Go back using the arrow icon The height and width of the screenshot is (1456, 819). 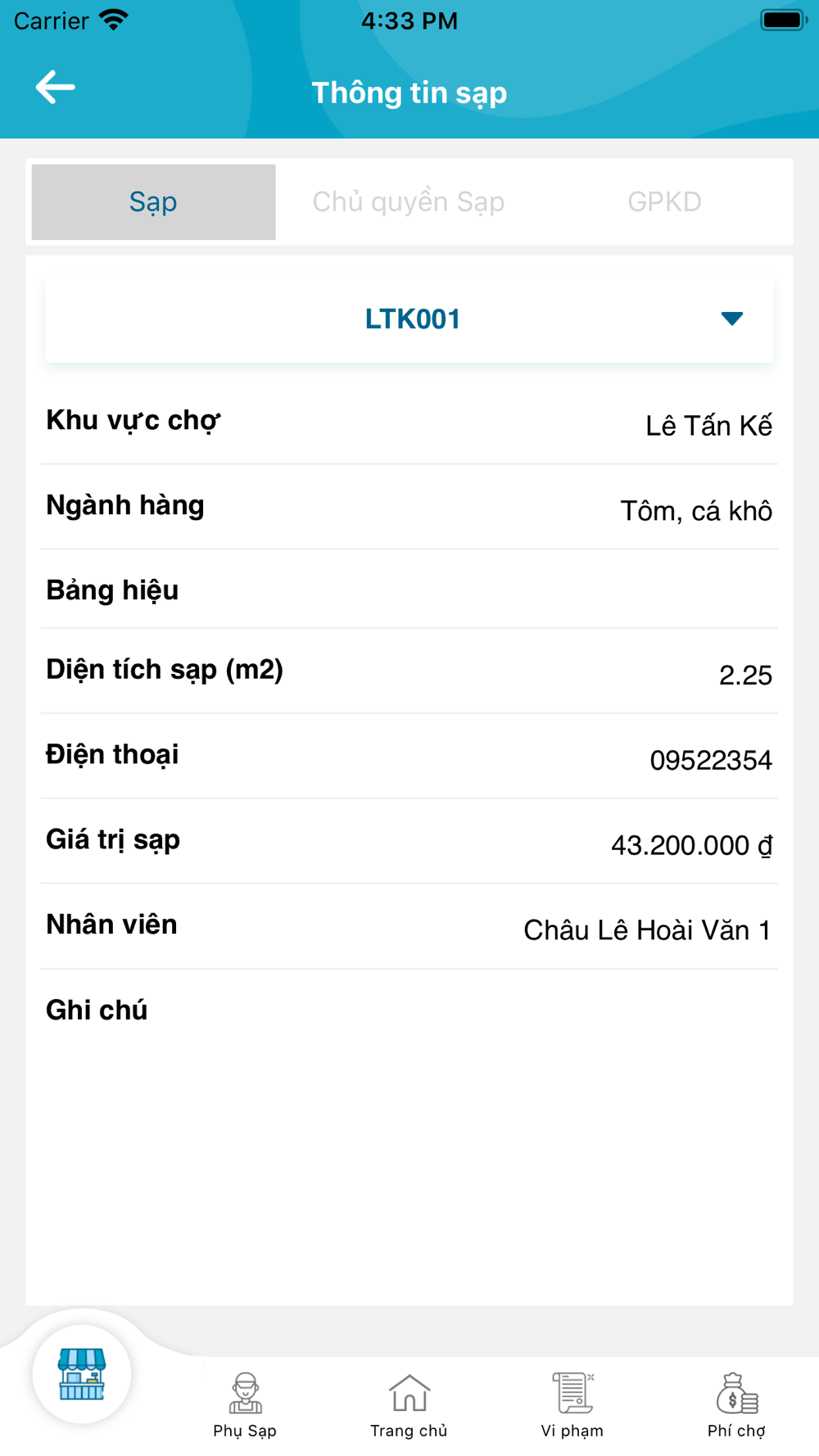[x=56, y=87]
